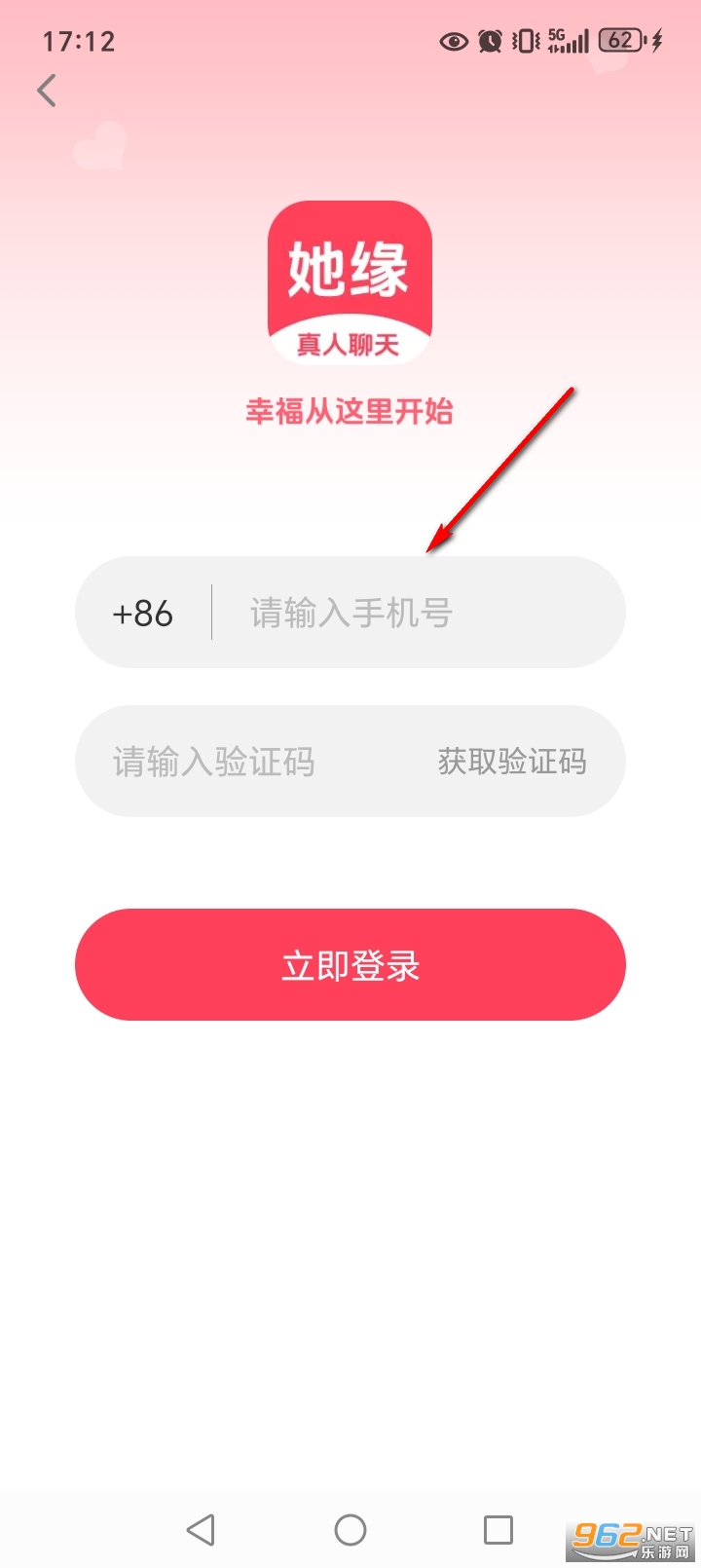Click the vibrate mode status icon
This screenshot has height=1568, width=701.
coord(526,41)
